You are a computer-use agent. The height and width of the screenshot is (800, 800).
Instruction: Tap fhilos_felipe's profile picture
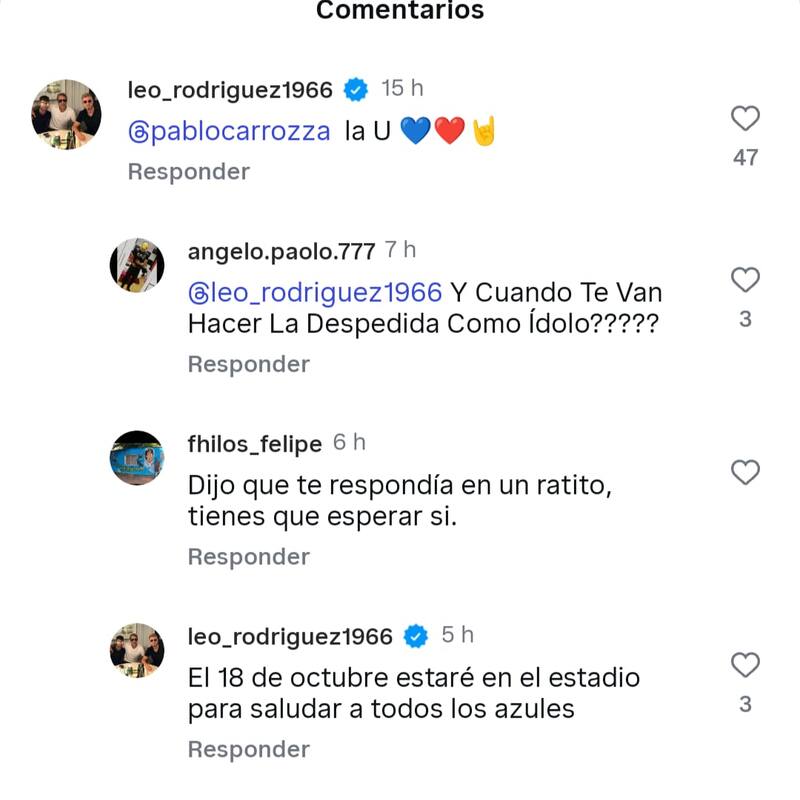[136, 458]
